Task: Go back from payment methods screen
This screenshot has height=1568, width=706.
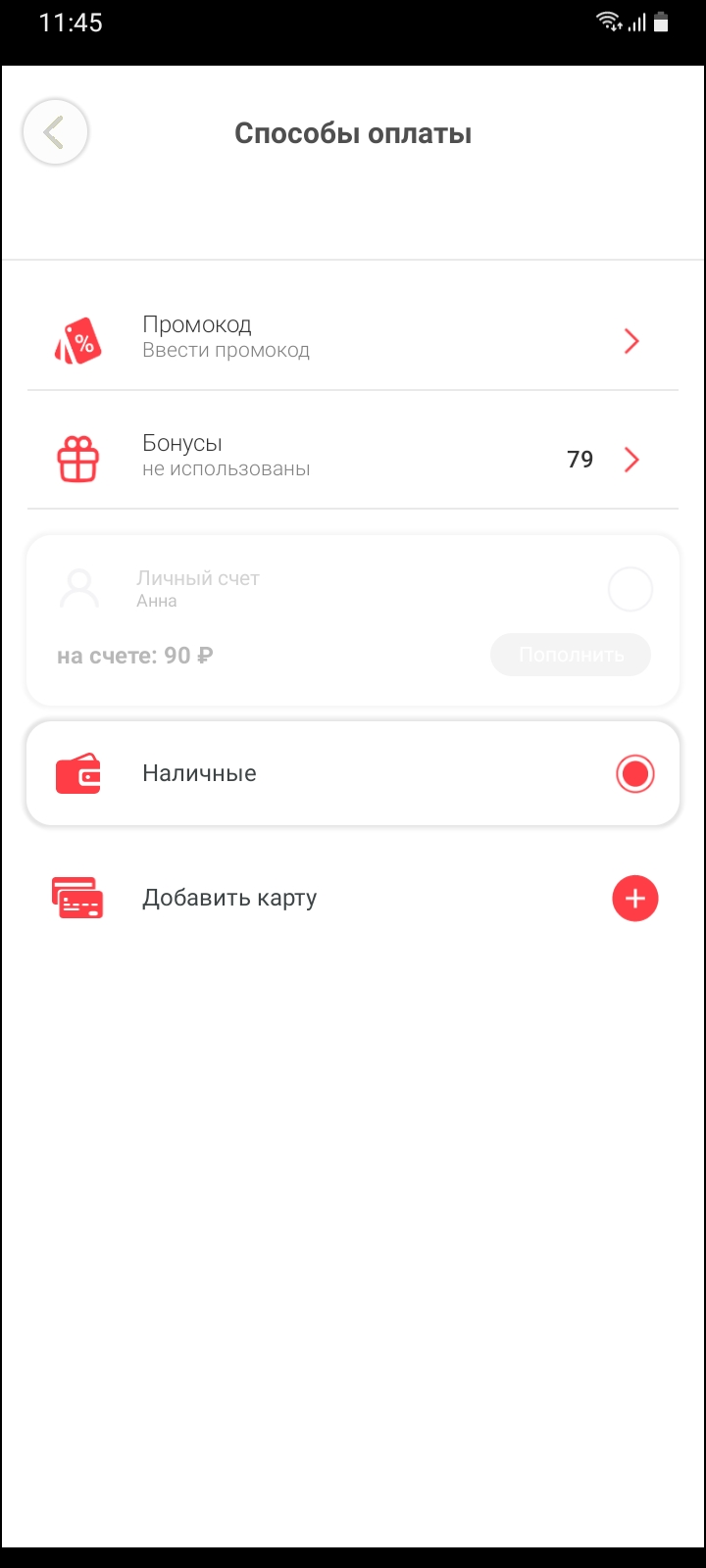Action: (55, 132)
